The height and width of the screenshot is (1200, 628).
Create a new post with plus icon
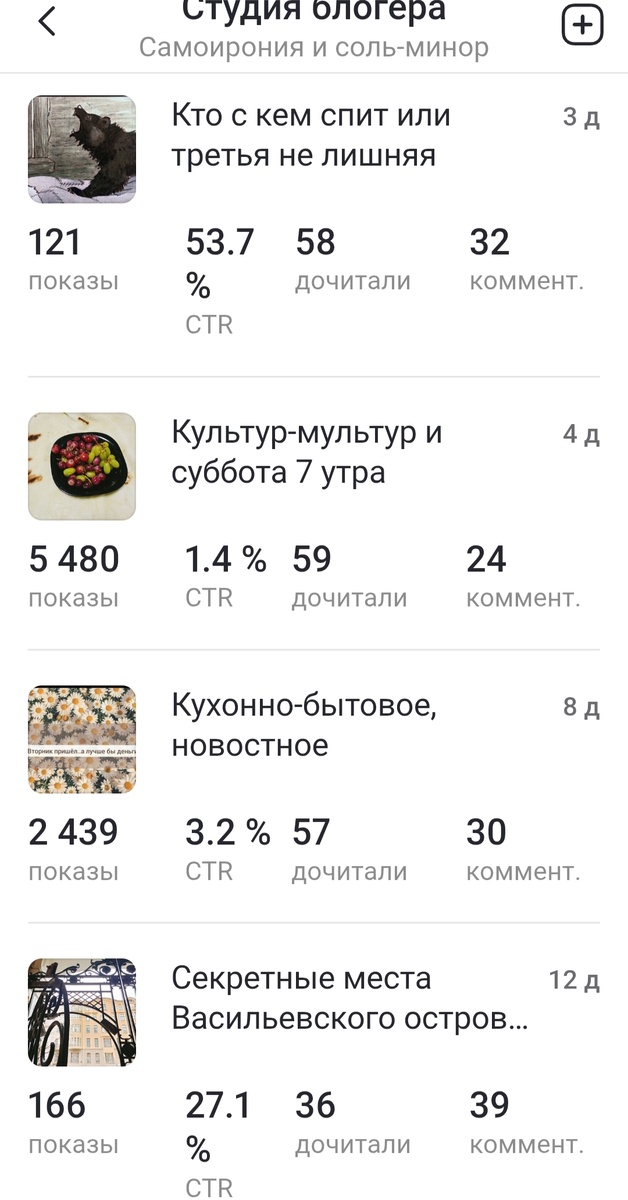(582, 24)
